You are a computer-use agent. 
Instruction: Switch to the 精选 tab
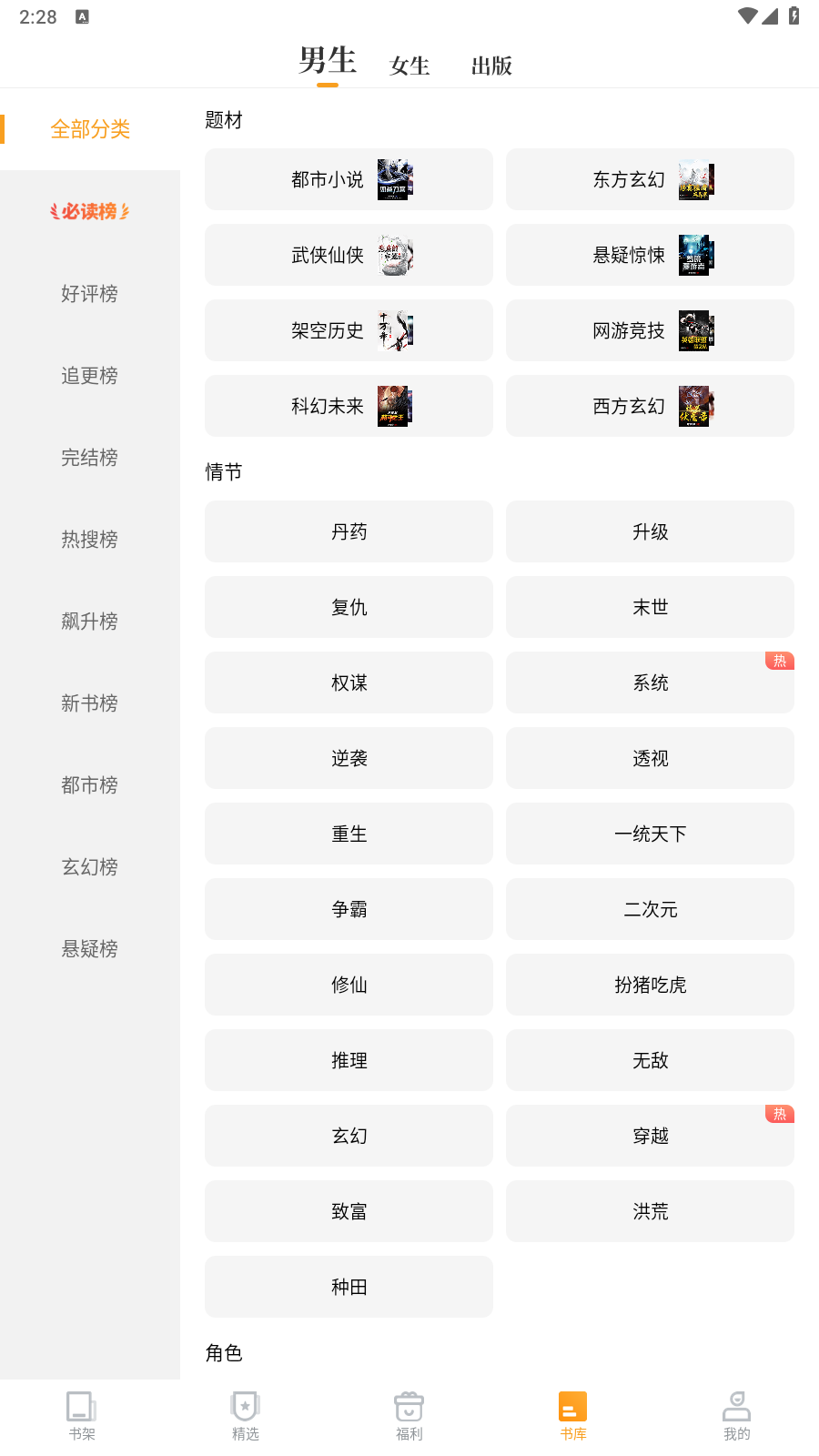[246, 1416]
